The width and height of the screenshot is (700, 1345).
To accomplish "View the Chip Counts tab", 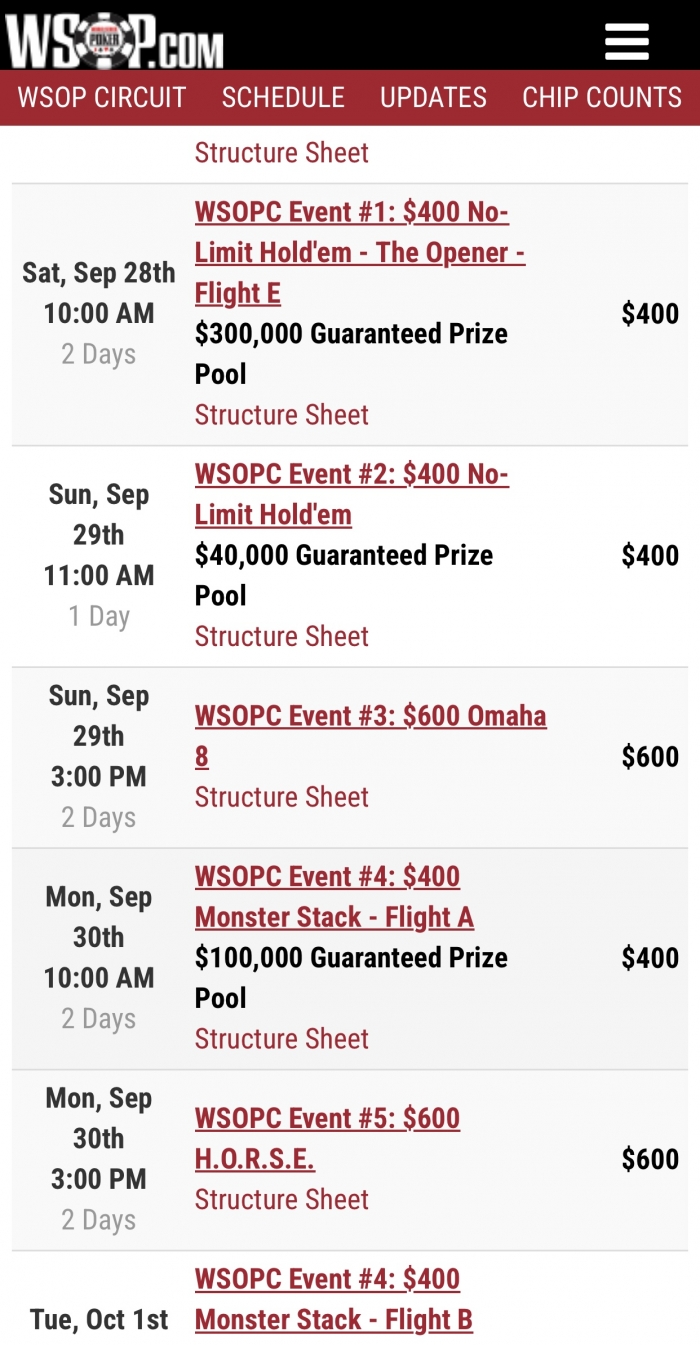I will (x=602, y=97).
